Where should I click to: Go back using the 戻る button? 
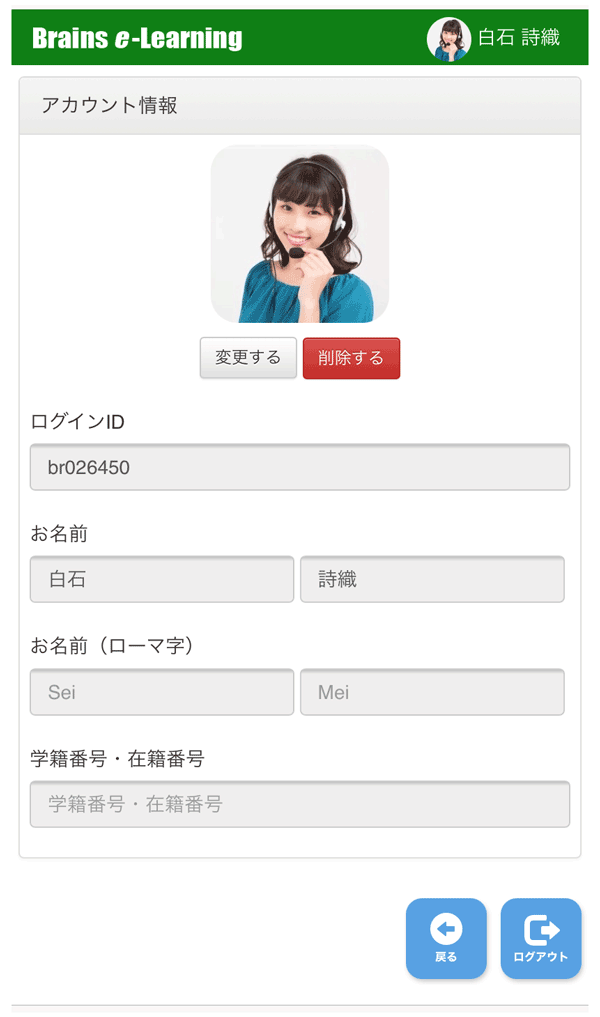446,938
